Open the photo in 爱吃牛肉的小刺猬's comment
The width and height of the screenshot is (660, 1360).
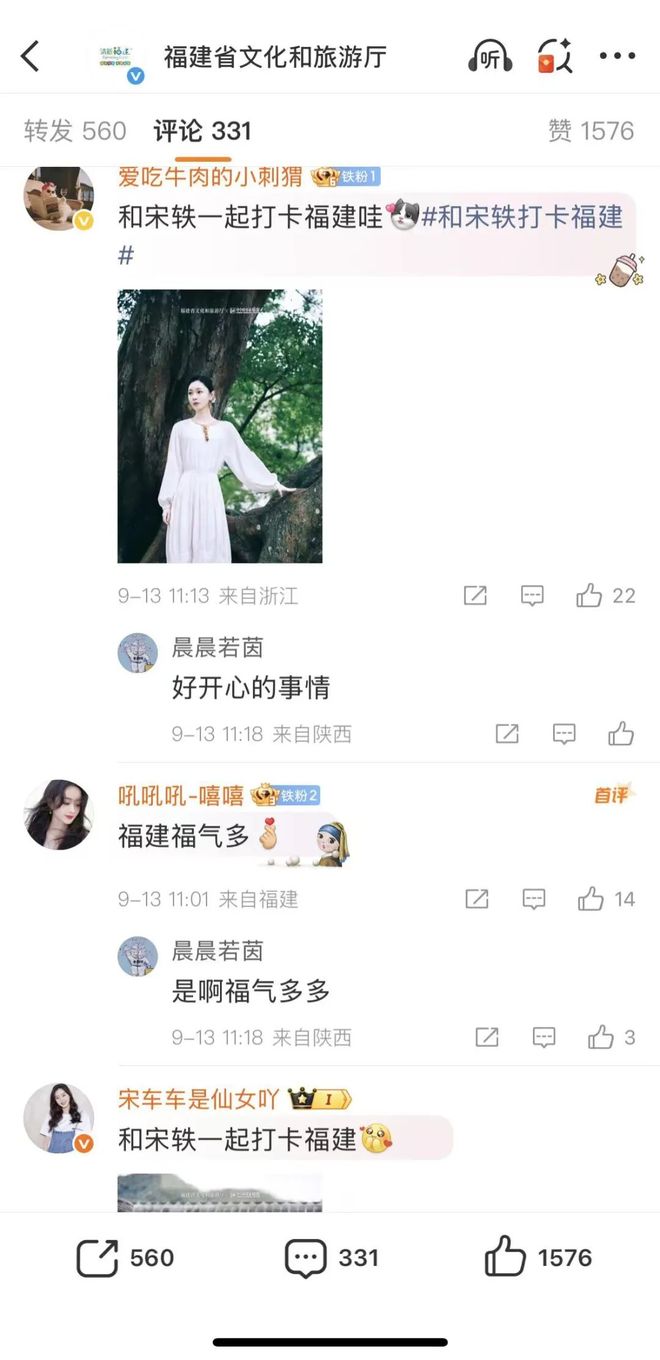point(220,426)
